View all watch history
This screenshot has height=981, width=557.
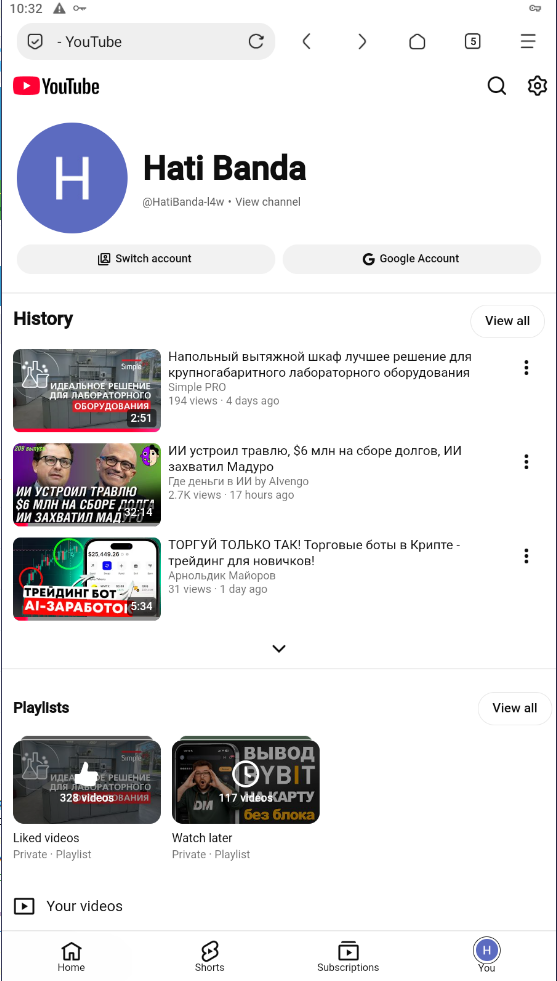pyautogui.click(x=508, y=321)
